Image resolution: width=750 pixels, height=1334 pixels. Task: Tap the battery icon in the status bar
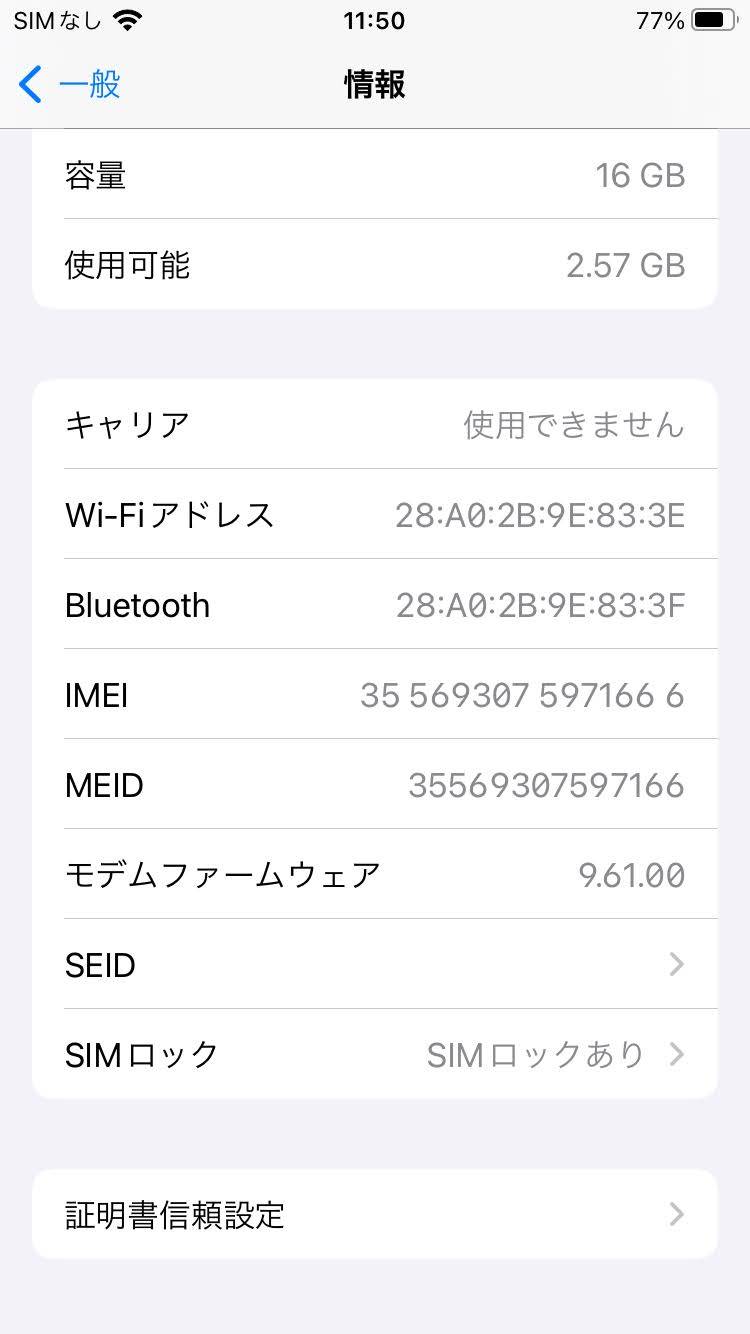(715, 20)
